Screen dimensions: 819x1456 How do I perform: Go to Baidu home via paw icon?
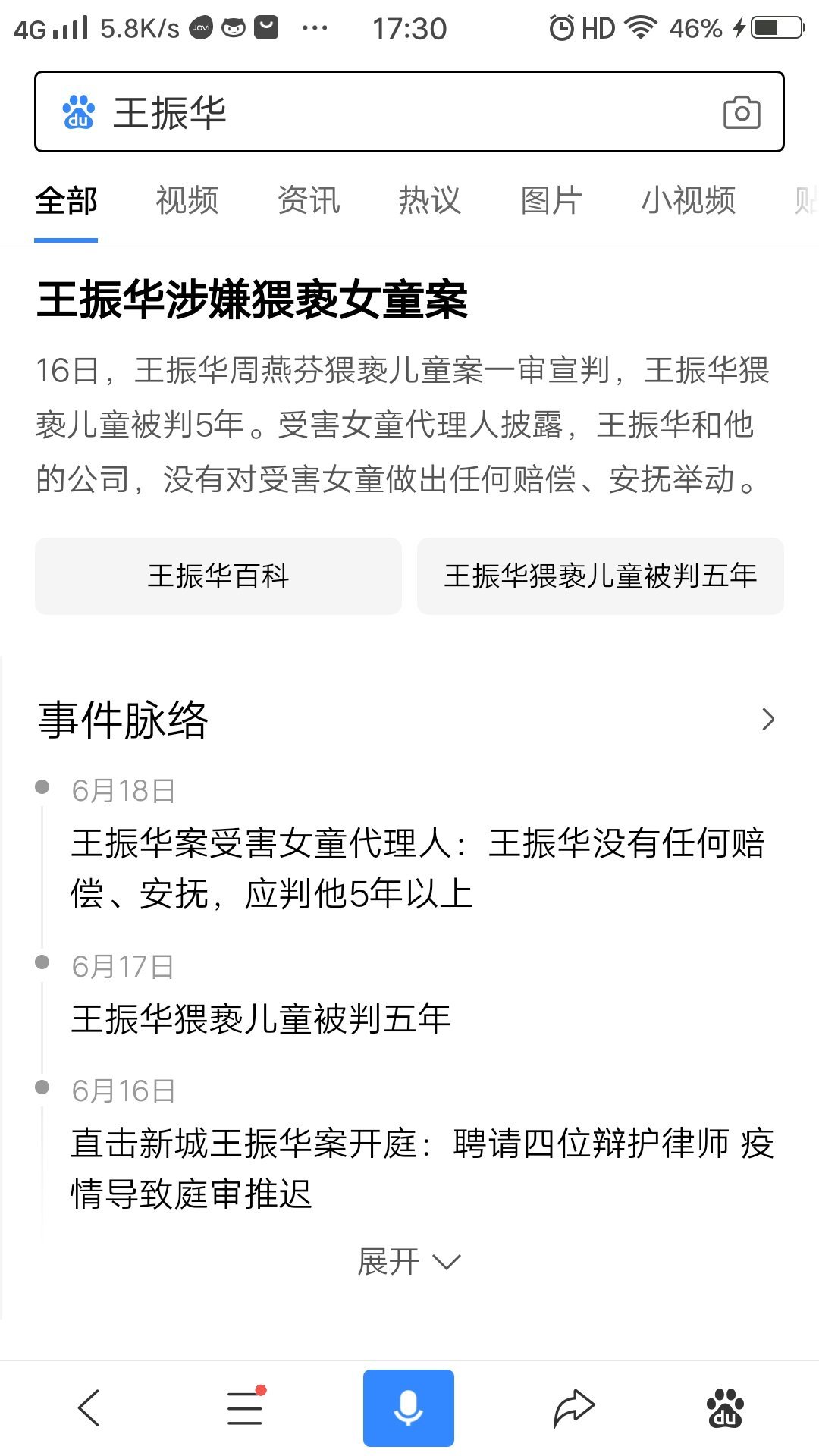[x=725, y=1407]
